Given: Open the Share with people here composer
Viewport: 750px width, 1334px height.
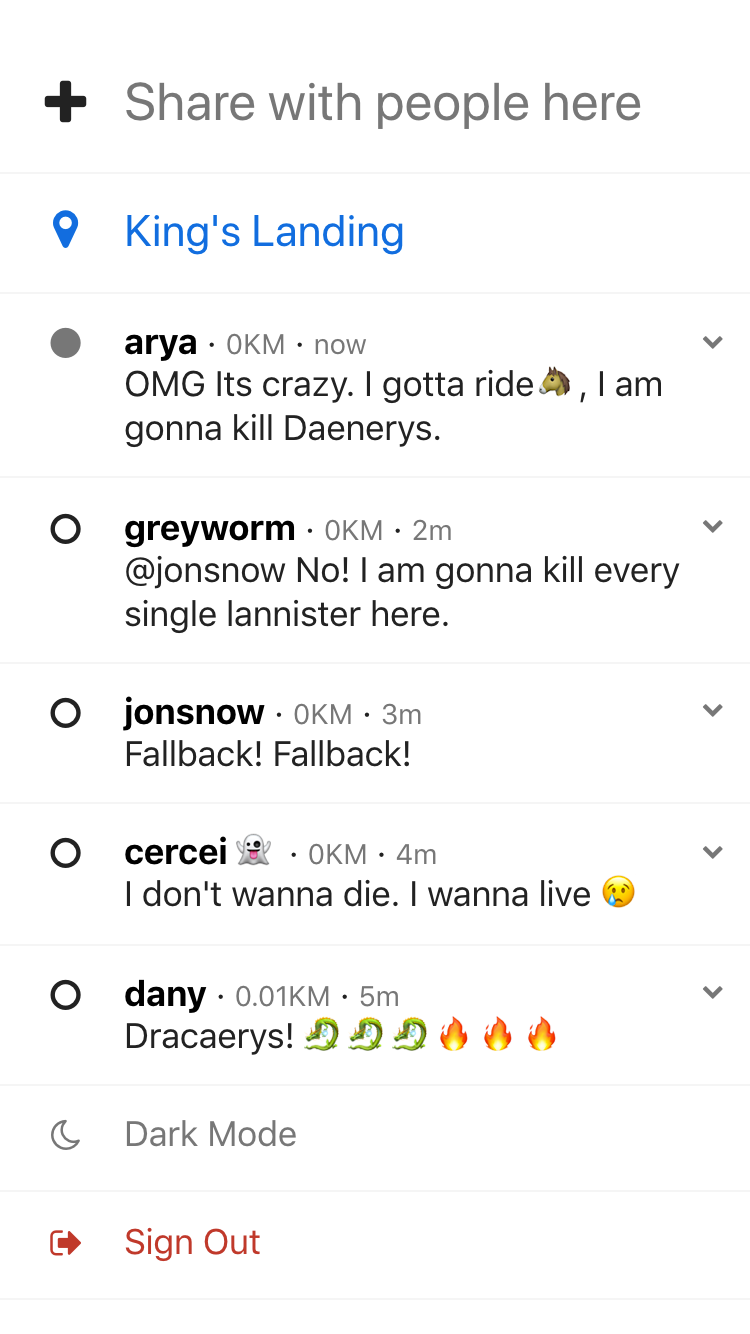Looking at the screenshot, I should [x=382, y=103].
